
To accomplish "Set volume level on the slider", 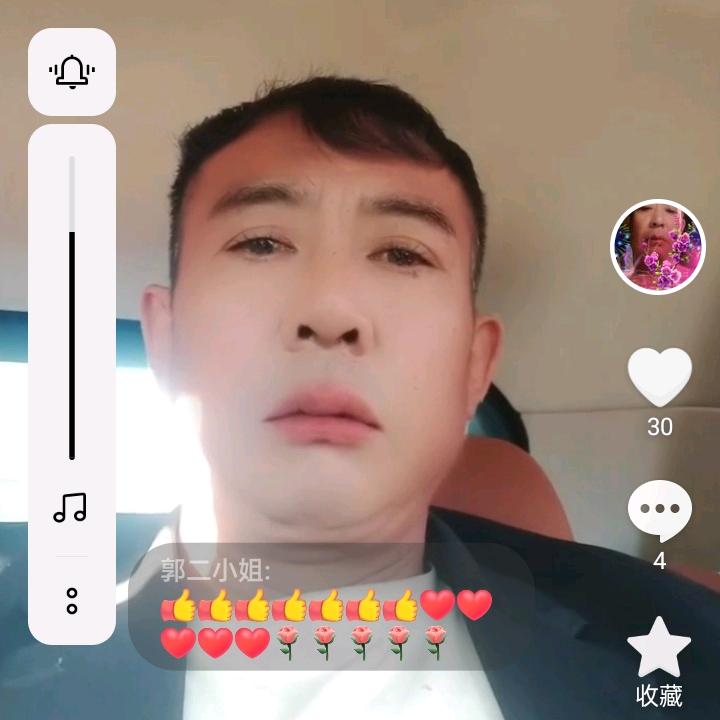I will [72, 310].
